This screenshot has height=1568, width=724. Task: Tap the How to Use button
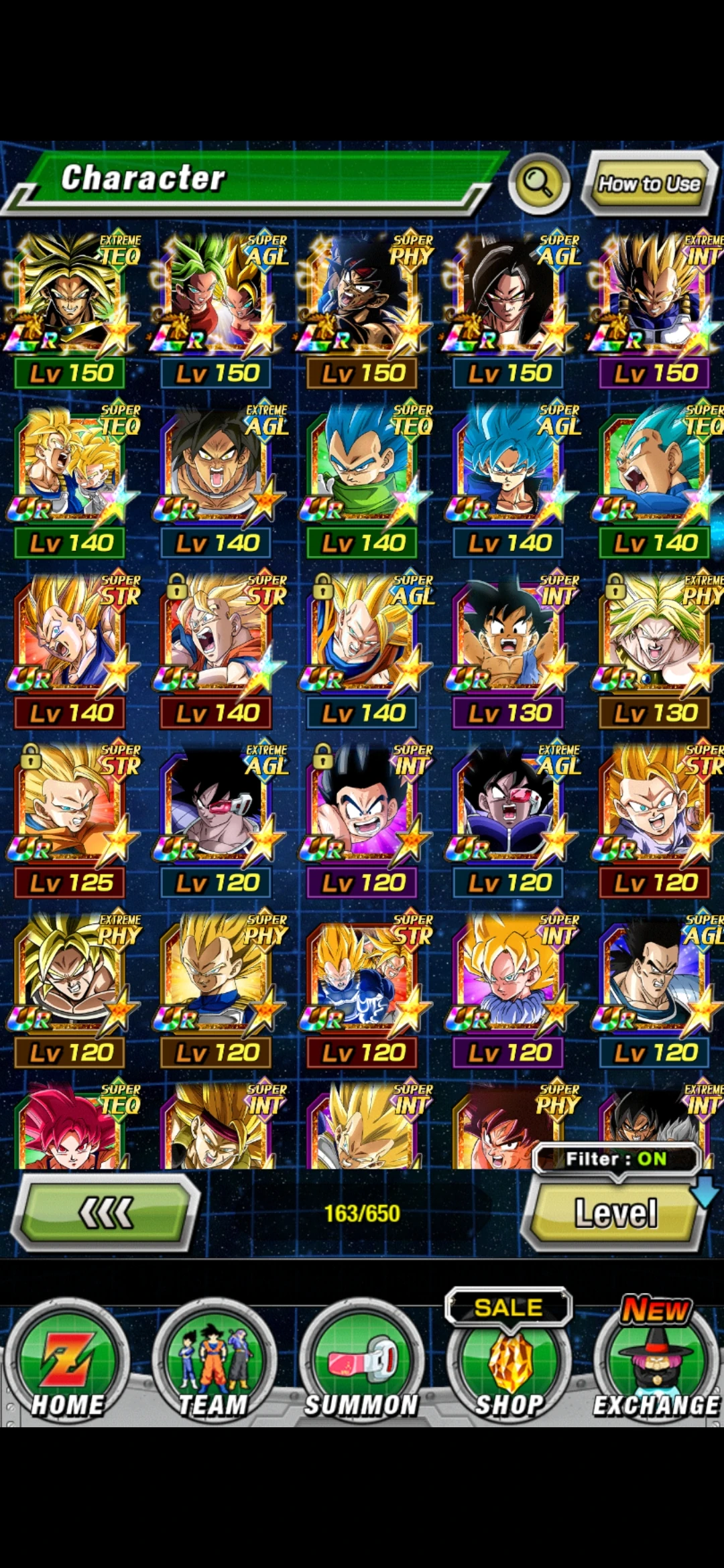649,184
